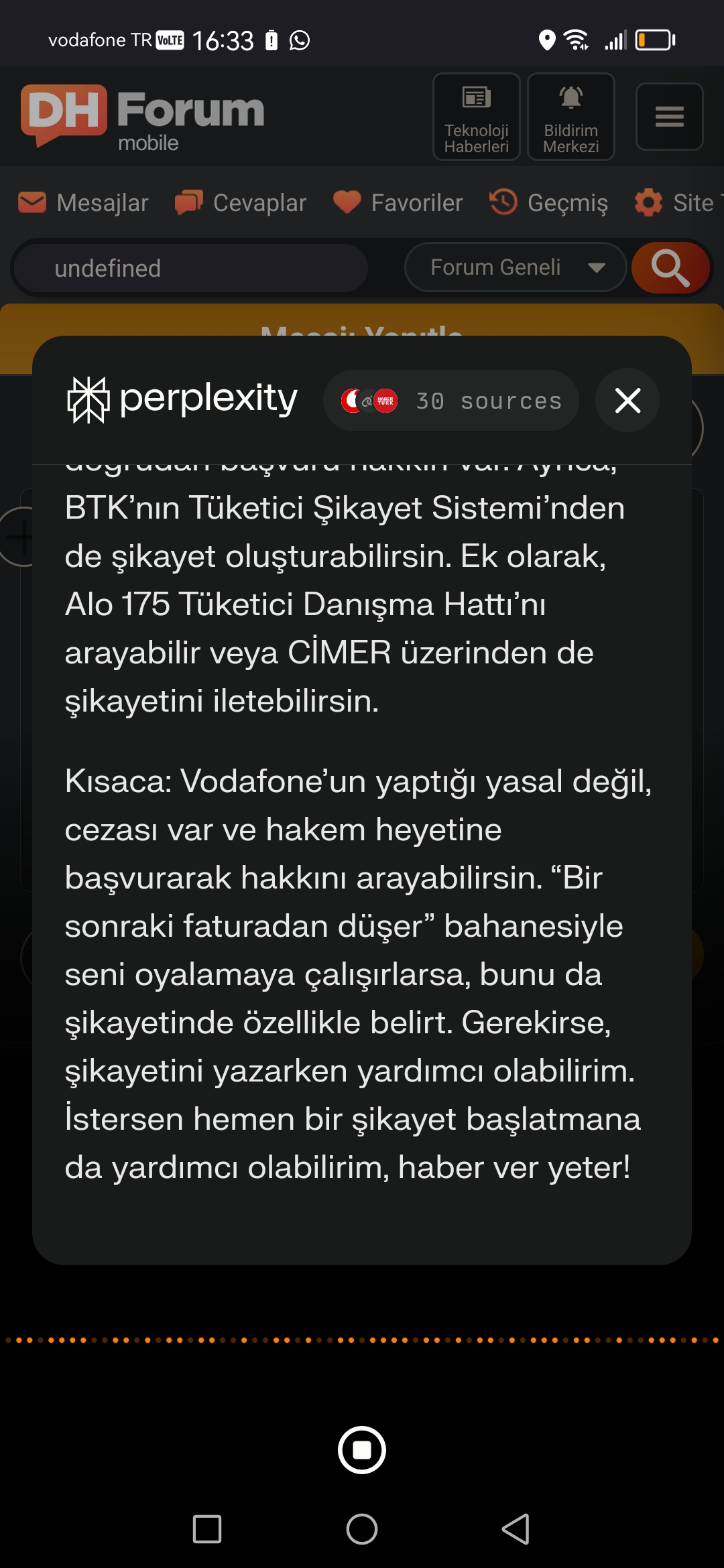Open Bildirim Merkezi notifications
724x1568 pixels.
click(571, 117)
